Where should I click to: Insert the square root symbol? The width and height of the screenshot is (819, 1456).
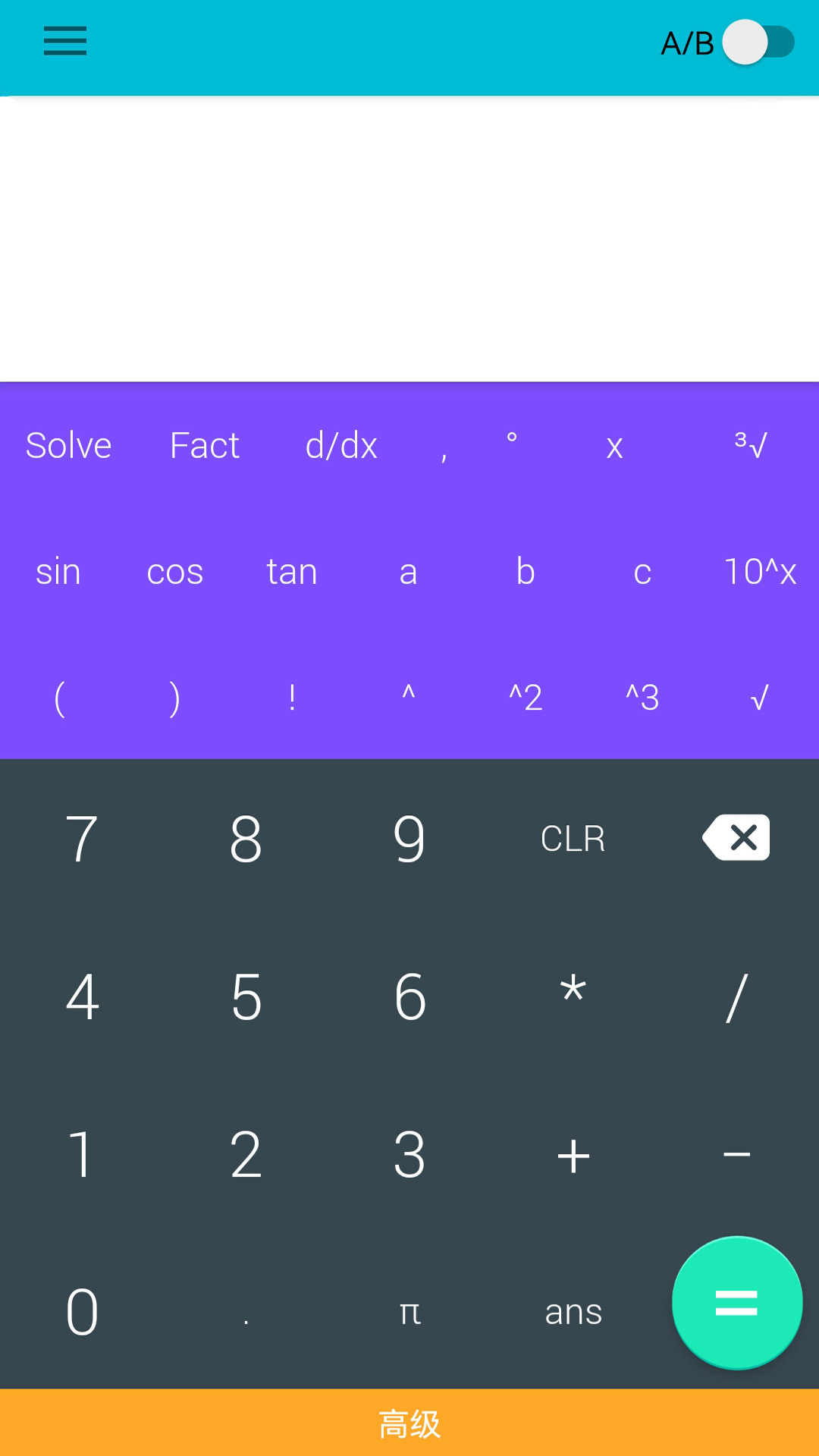pyautogui.click(x=759, y=697)
